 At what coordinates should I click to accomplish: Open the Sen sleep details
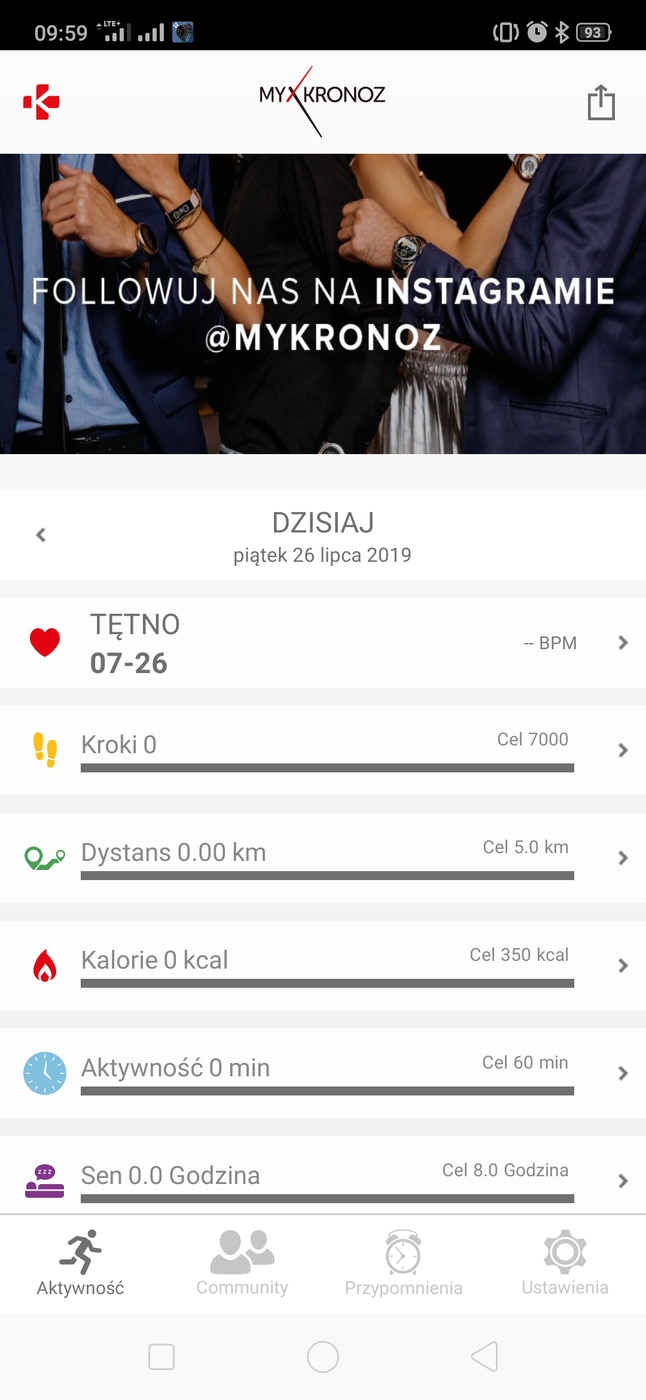(323, 1178)
